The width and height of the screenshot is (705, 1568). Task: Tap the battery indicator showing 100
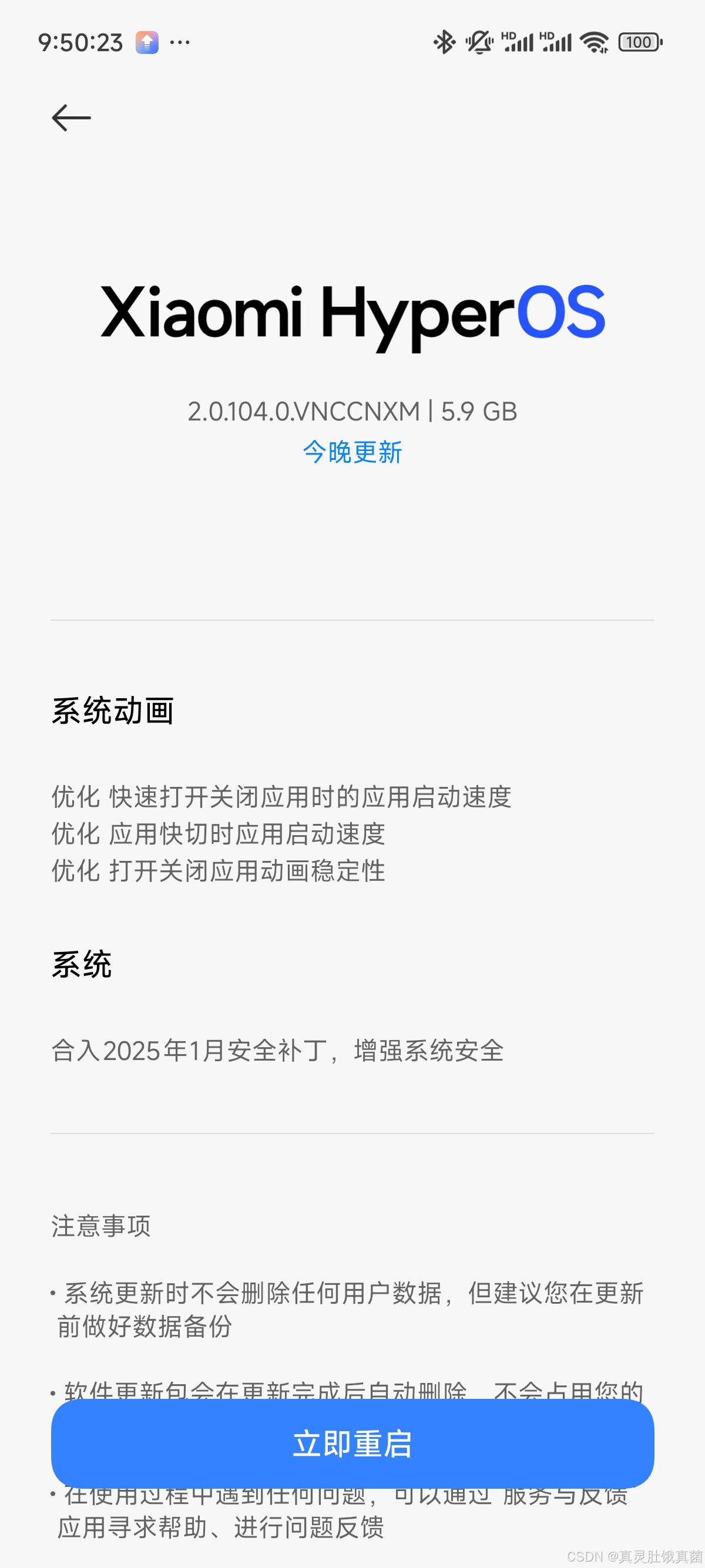pos(640,41)
